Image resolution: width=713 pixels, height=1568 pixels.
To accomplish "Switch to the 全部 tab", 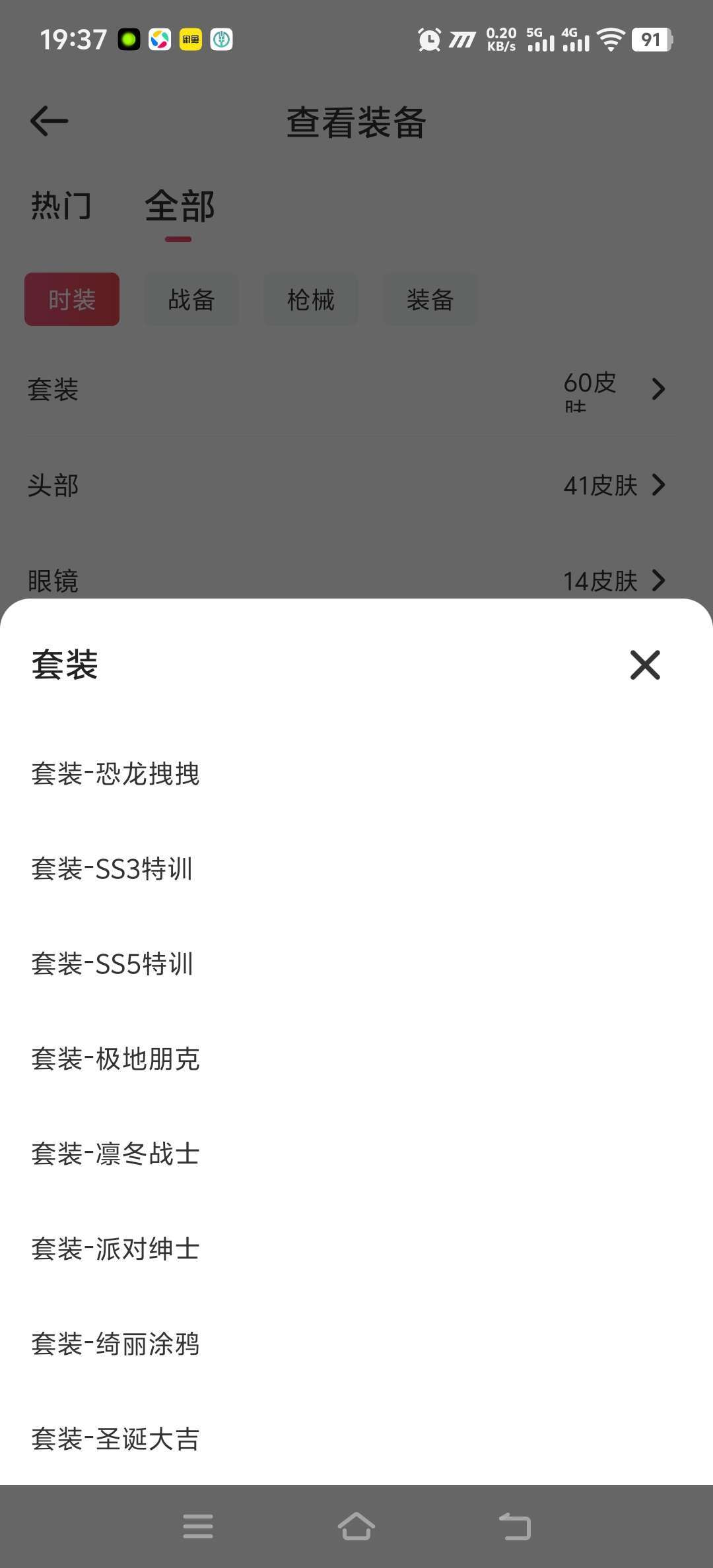I will click(179, 205).
